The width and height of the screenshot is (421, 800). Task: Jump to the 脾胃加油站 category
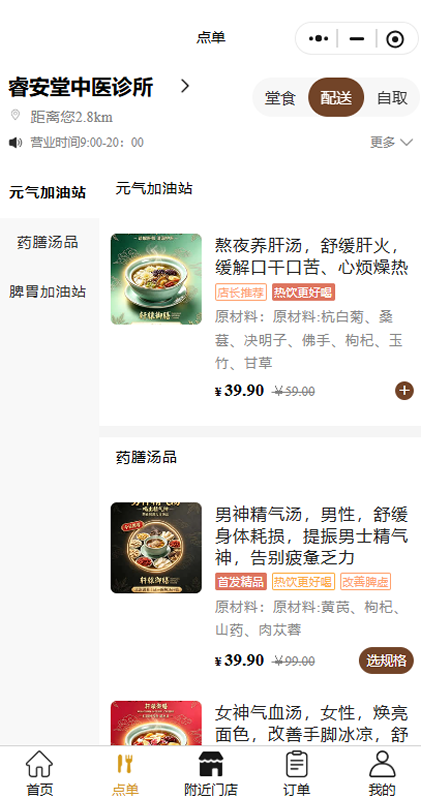point(49,292)
